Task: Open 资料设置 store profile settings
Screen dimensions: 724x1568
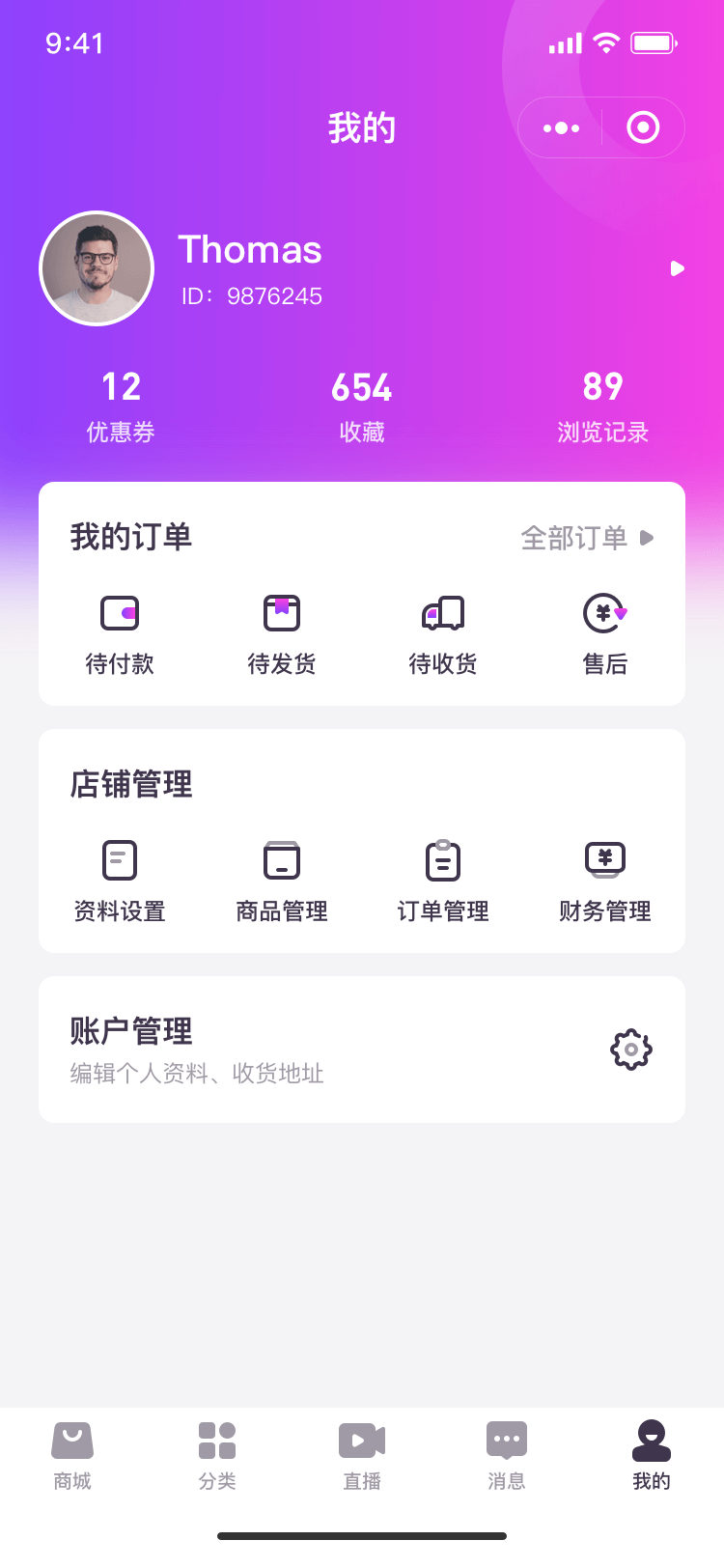Action: (x=120, y=880)
